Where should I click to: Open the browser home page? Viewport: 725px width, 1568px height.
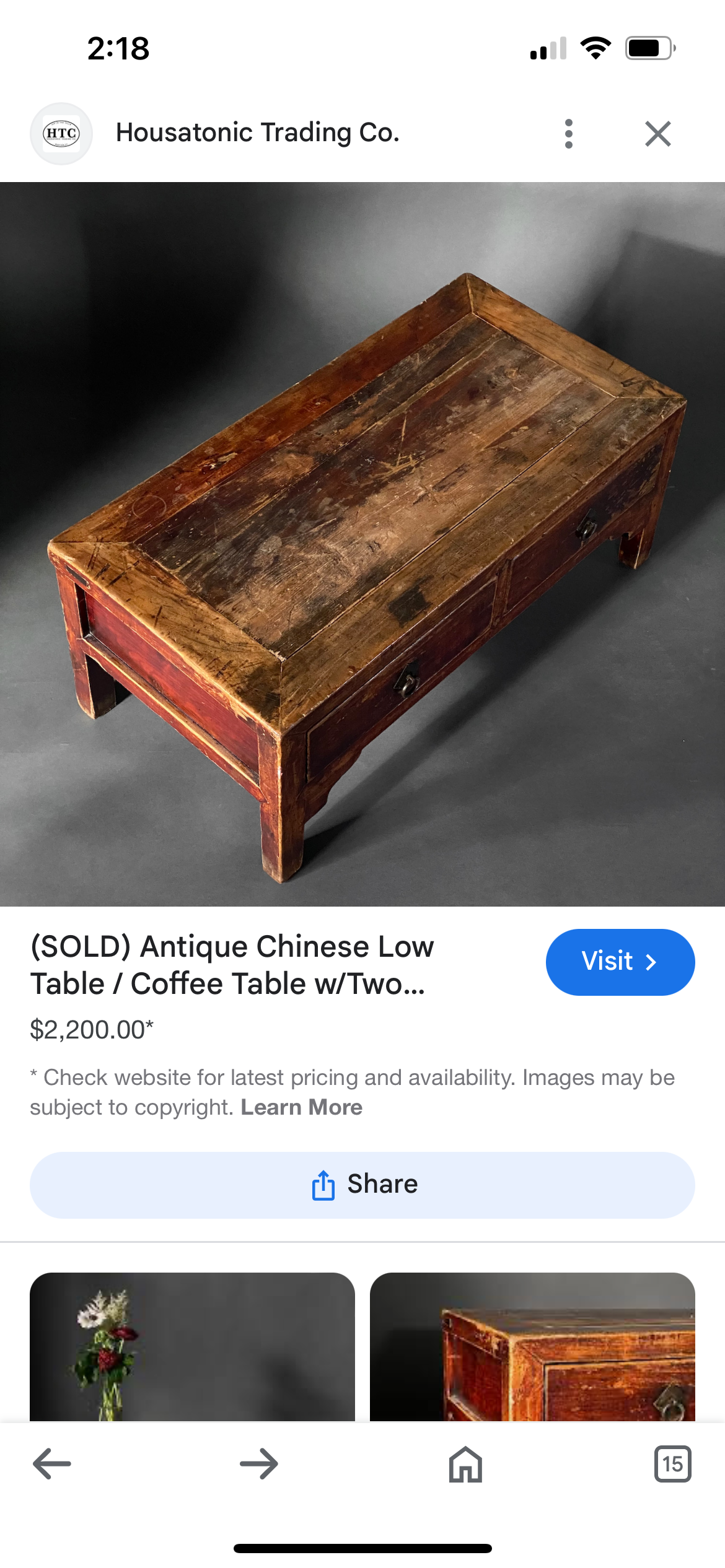[x=465, y=1464]
